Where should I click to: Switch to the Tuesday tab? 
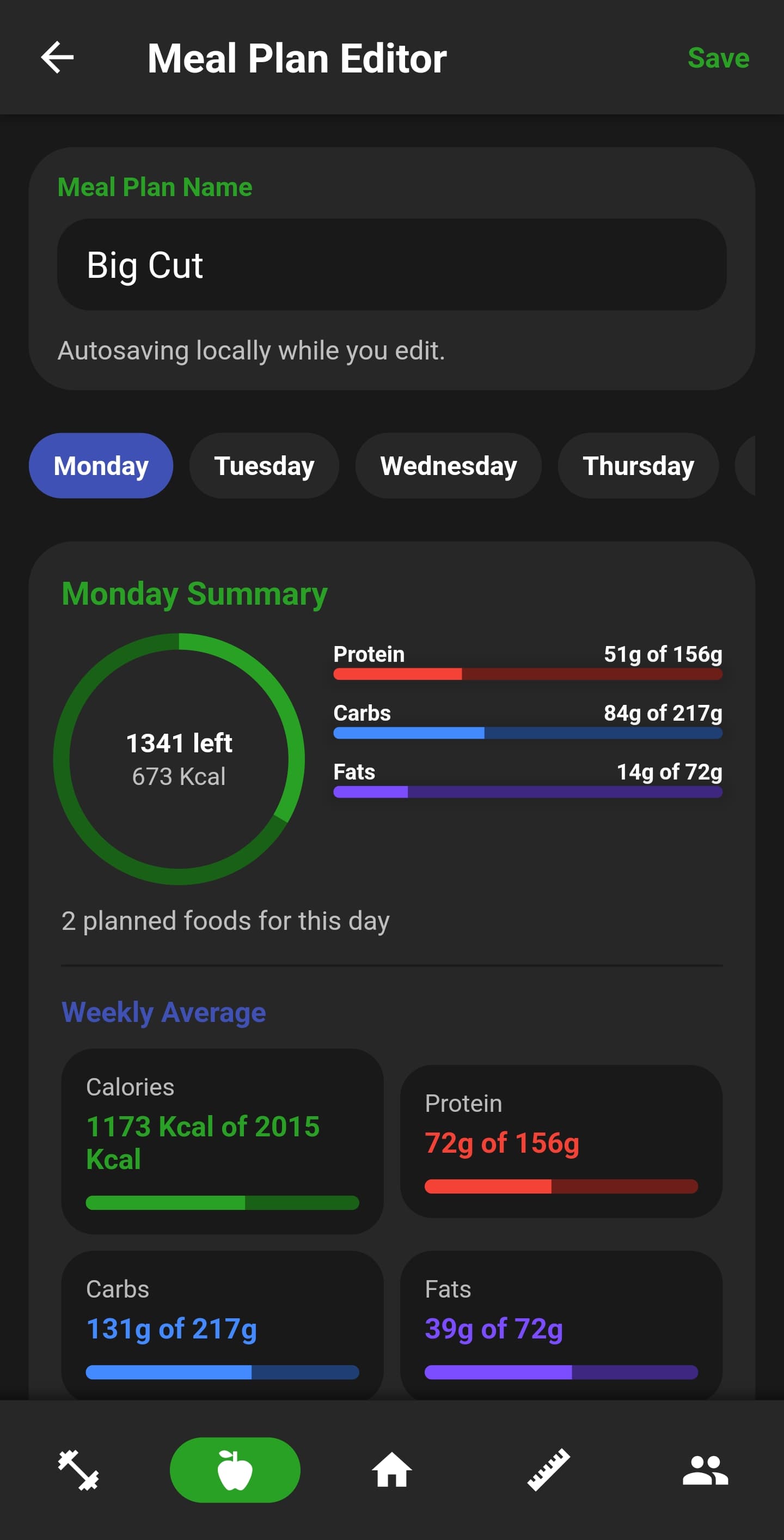click(x=264, y=465)
